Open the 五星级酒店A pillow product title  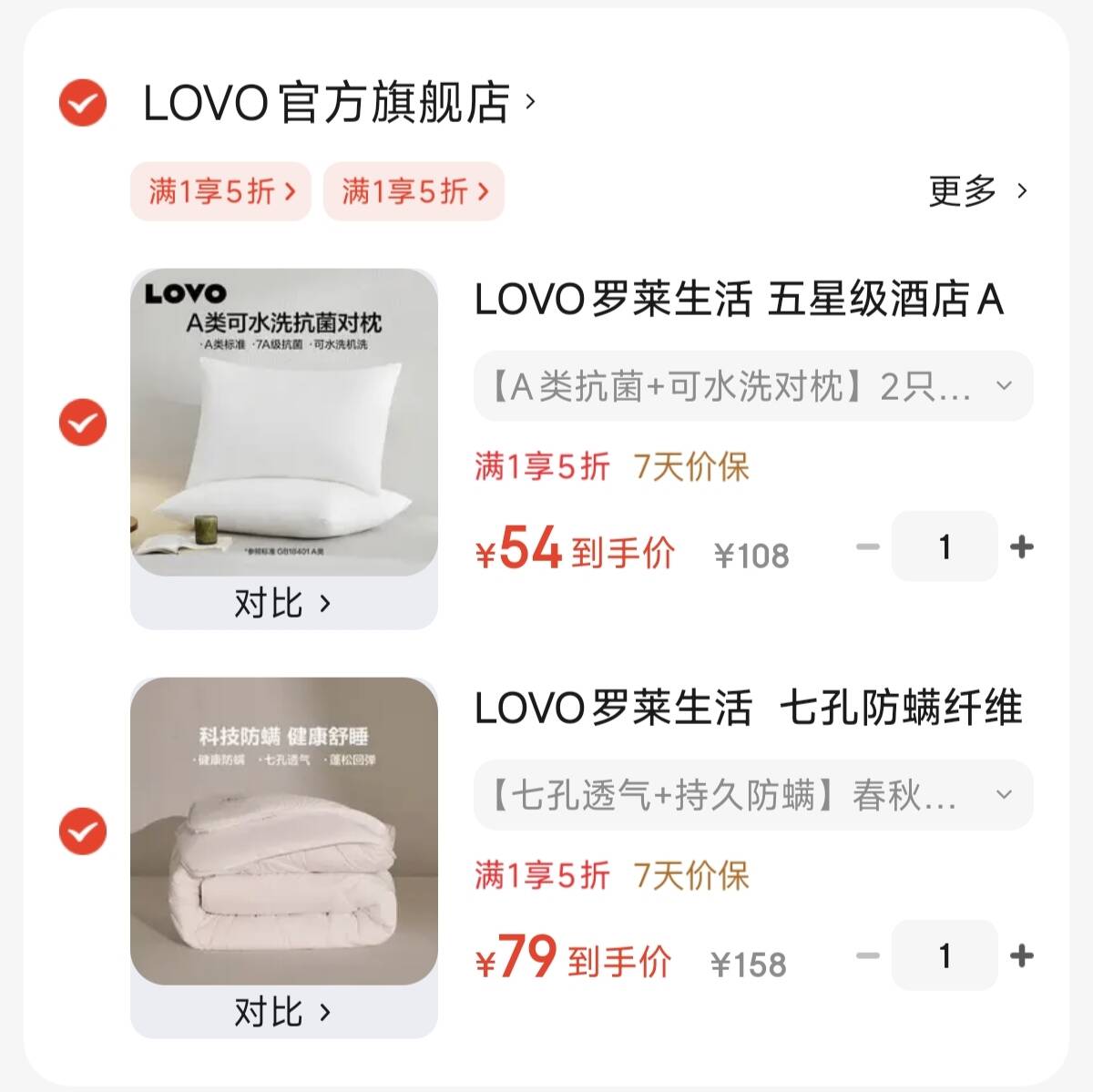click(738, 300)
